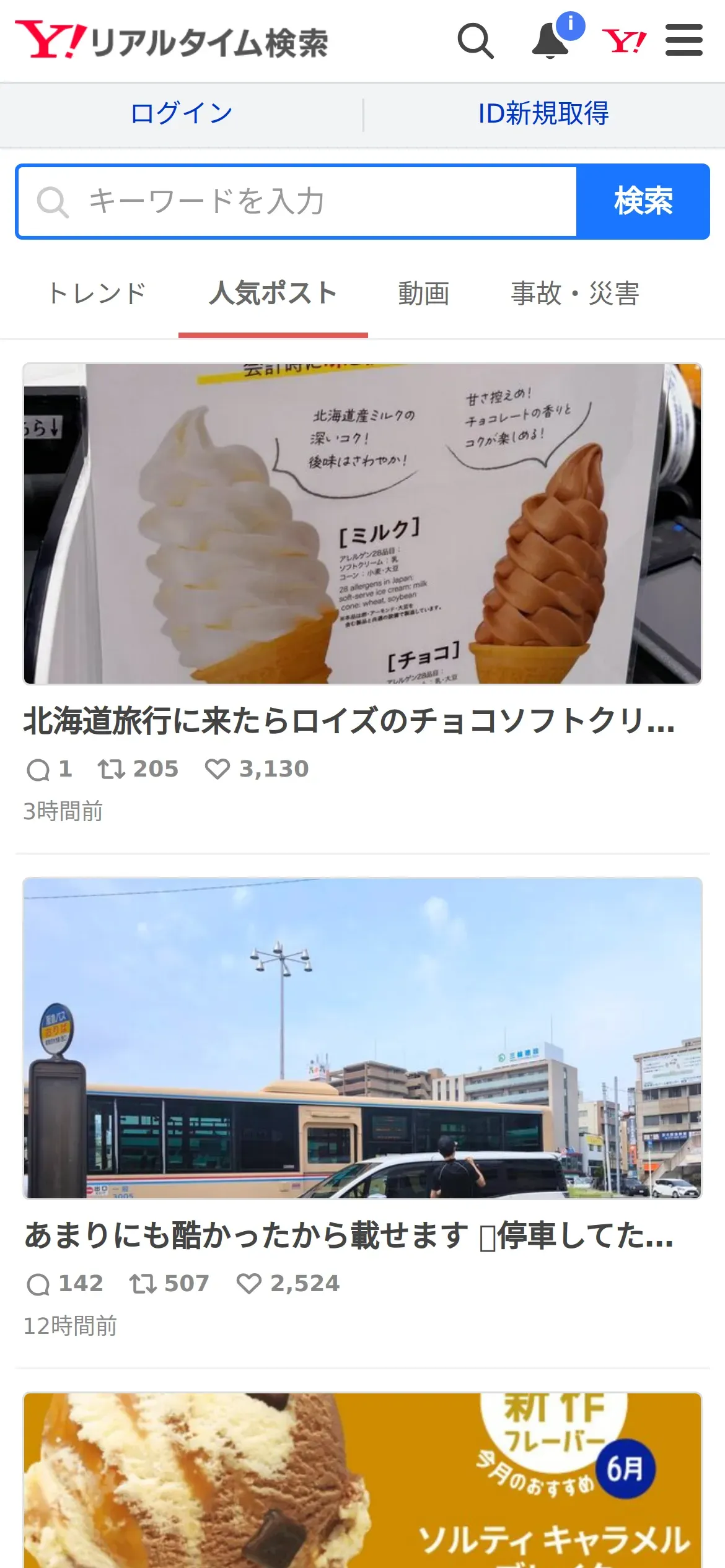This screenshot has width=725, height=1568.
Task: Open the ソルティキャラメル ice cream post
Action: pos(362,1480)
